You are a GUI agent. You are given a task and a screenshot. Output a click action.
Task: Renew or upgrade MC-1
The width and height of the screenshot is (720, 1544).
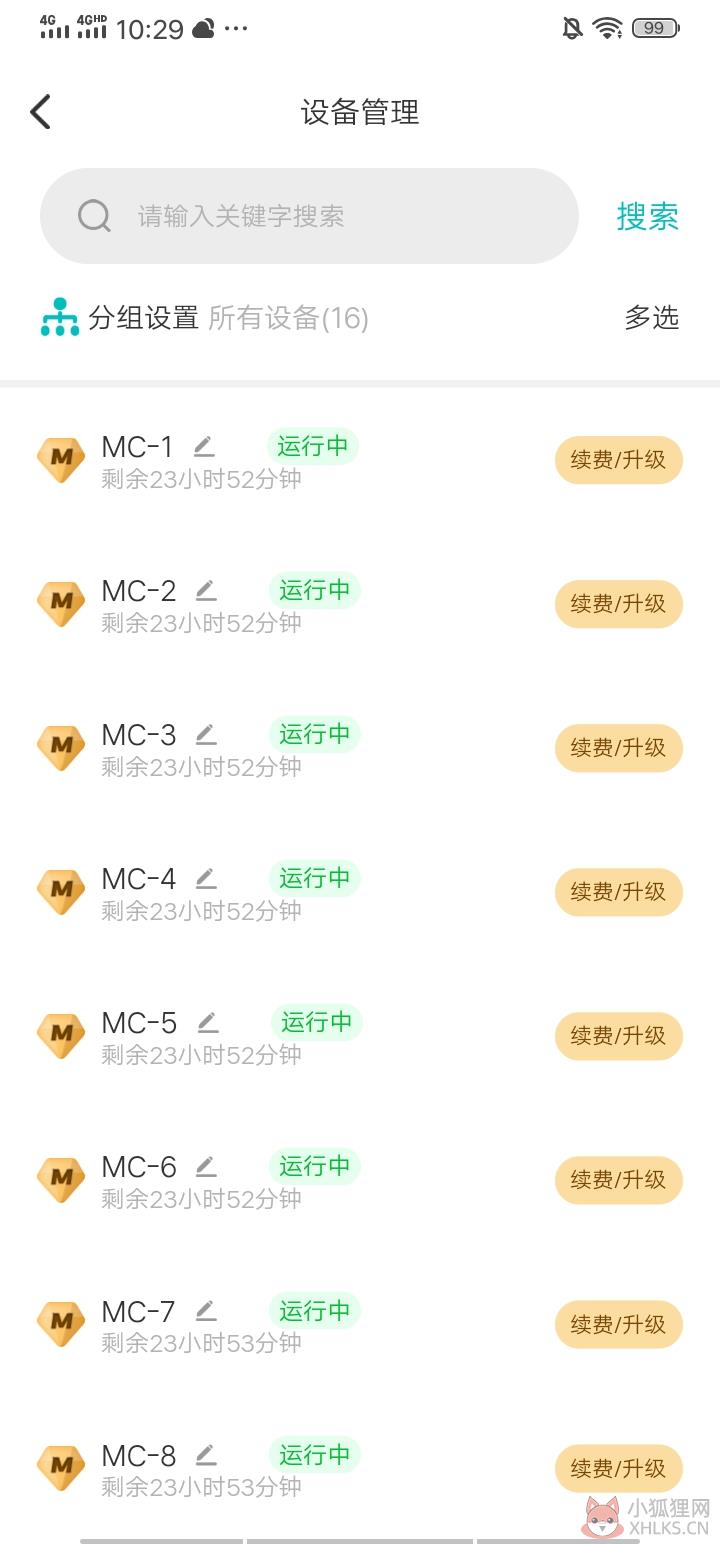tap(618, 460)
